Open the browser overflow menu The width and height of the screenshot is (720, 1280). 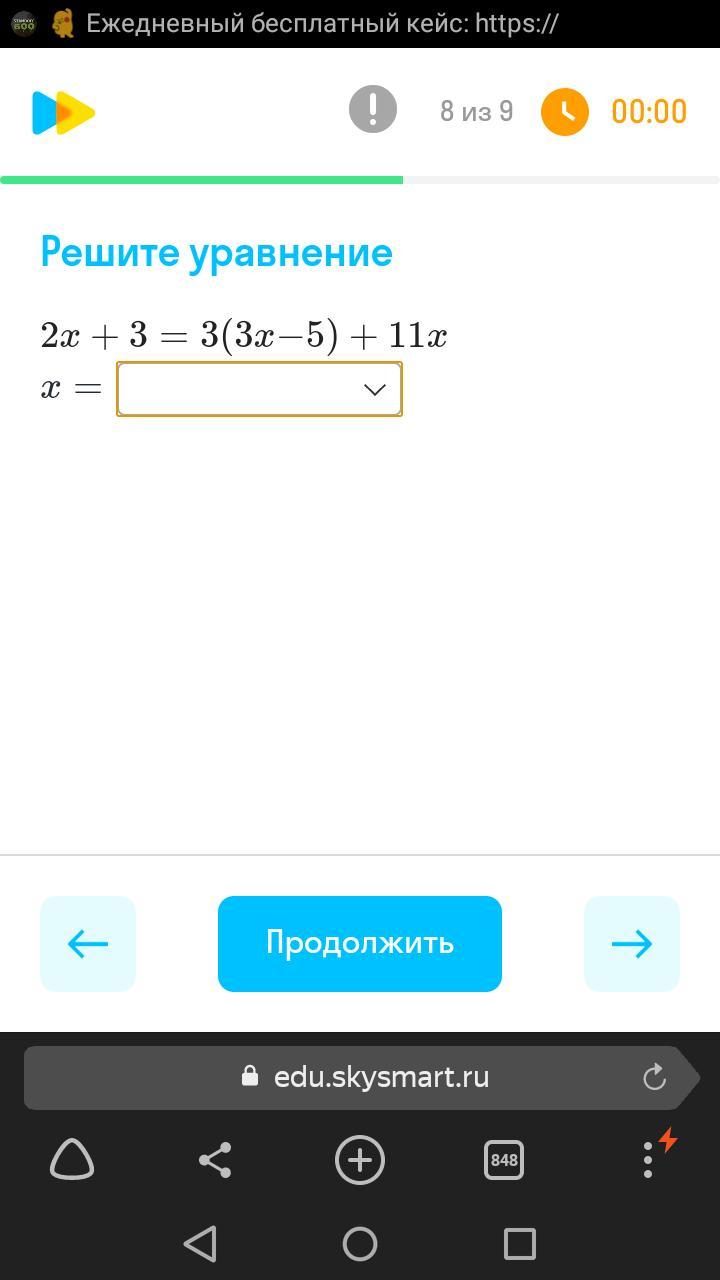[648, 1160]
